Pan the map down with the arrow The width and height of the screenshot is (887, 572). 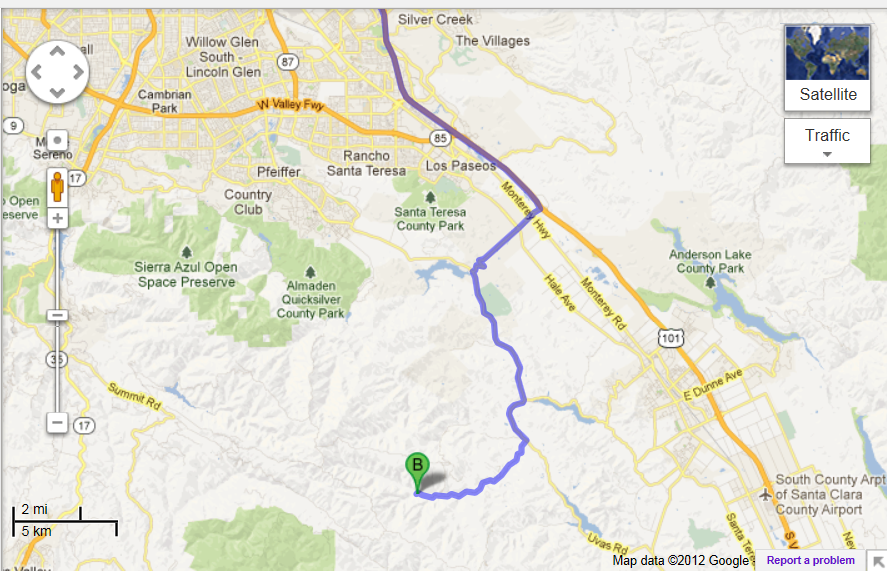click(x=57, y=92)
